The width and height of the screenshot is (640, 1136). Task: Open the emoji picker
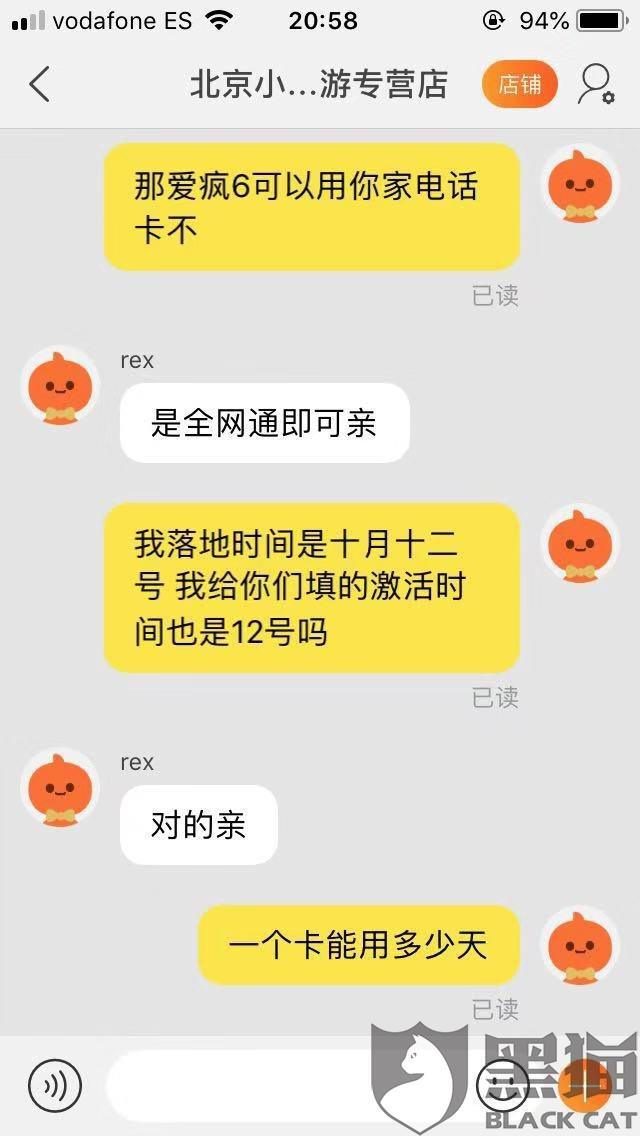(502, 1085)
